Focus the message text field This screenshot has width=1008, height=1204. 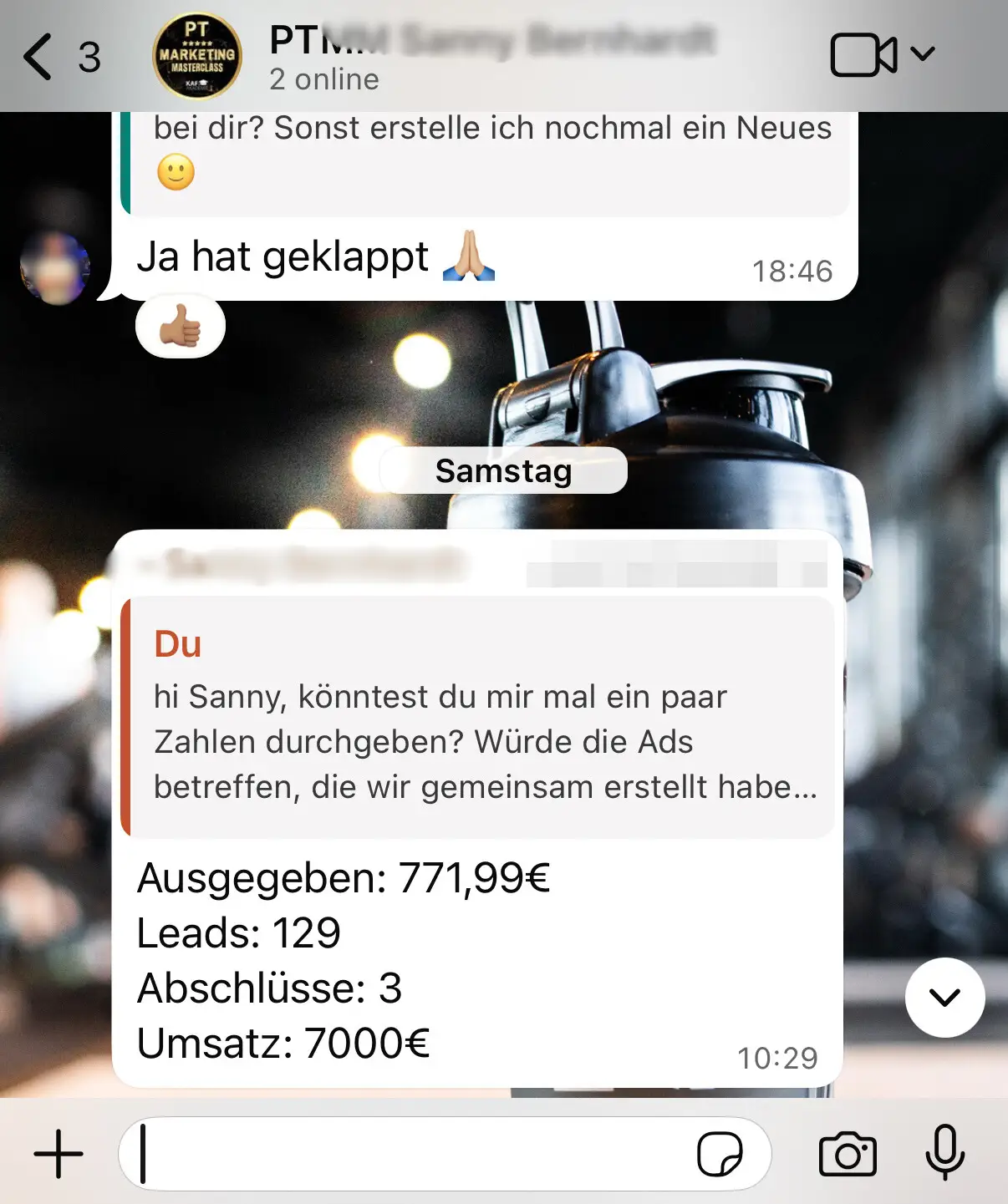[410, 1154]
